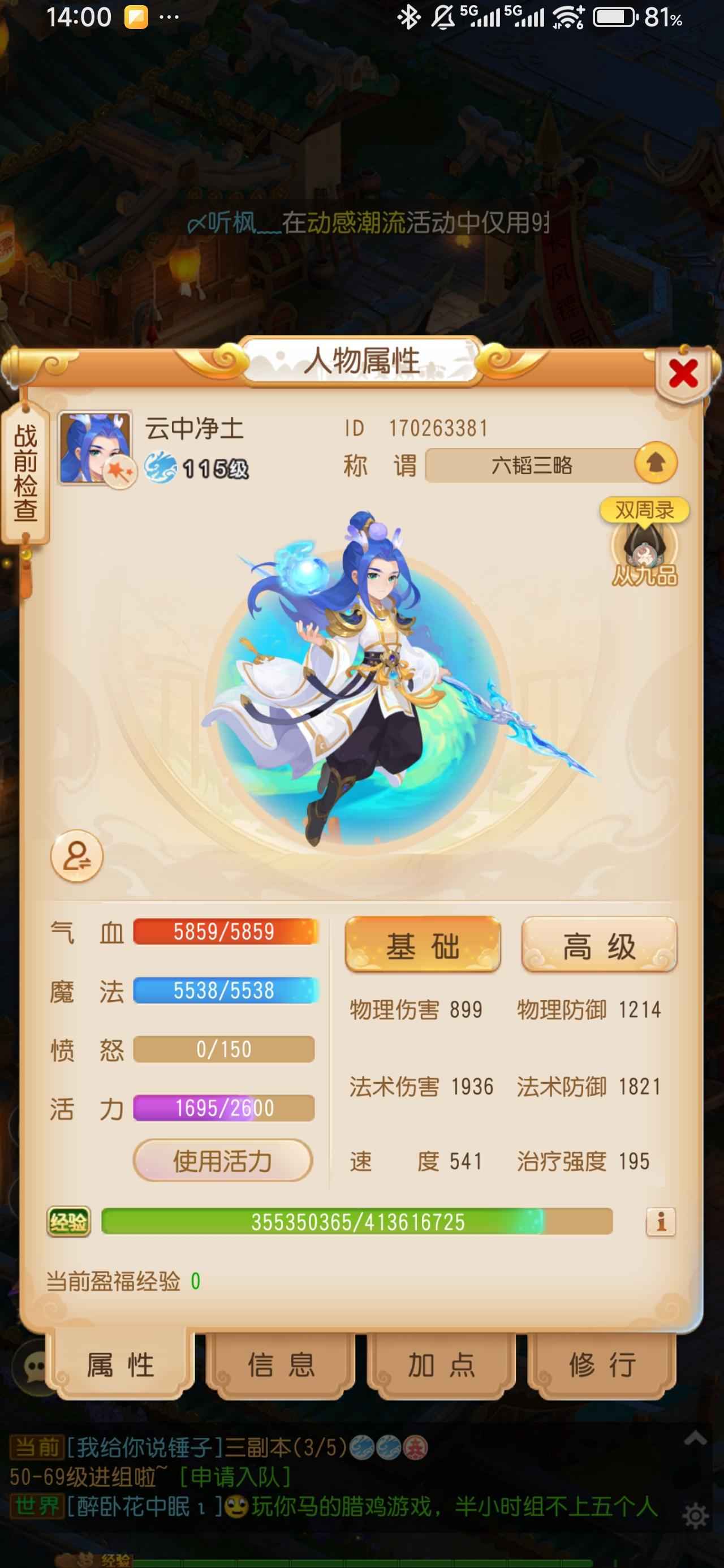
Task: Open the chat settings gear
Action: [695, 1515]
